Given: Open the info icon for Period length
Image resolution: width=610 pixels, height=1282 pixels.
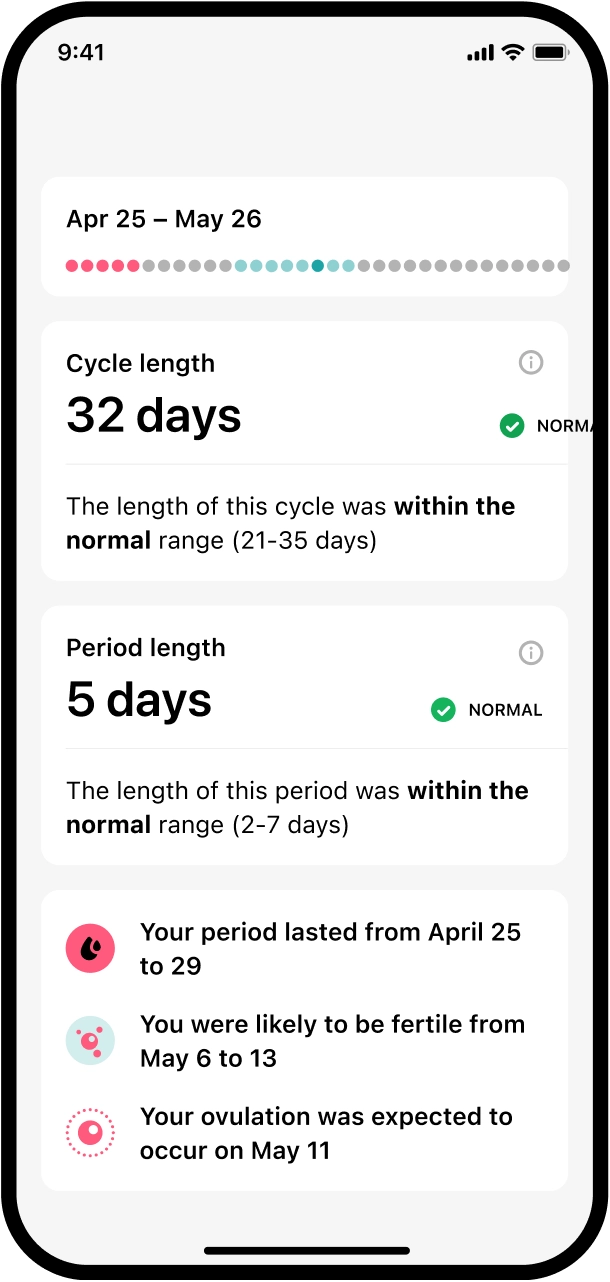Looking at the screenshot, I should (531, 653).
